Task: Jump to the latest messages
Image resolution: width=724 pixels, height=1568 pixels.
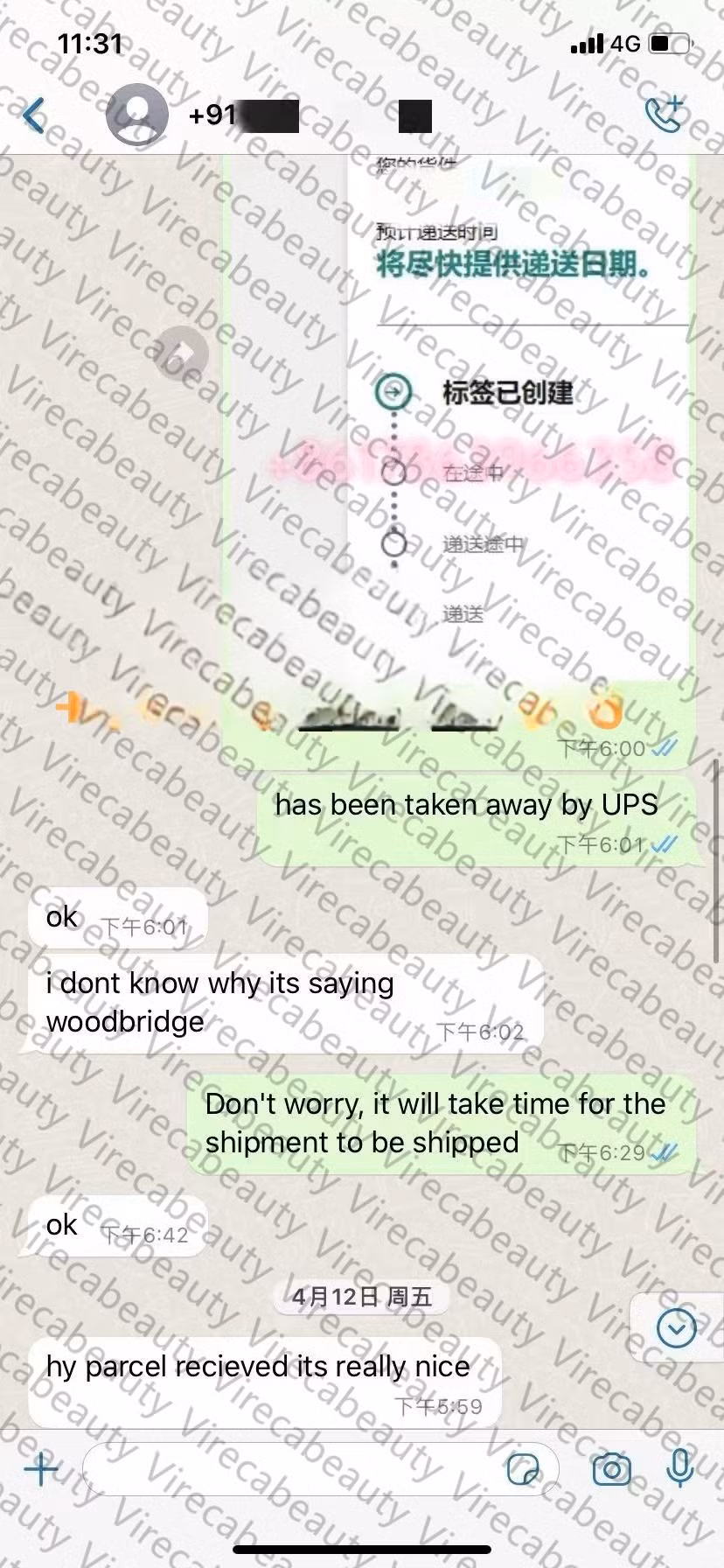Action: click(x=675, y=1330)
